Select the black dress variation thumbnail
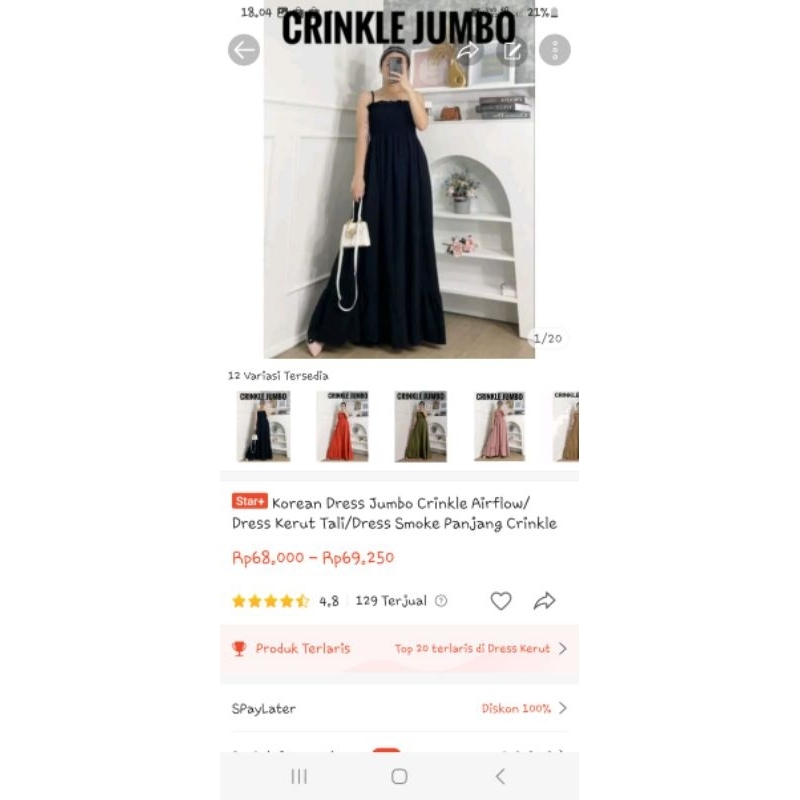The image size is (800, 800). [263, 426]
